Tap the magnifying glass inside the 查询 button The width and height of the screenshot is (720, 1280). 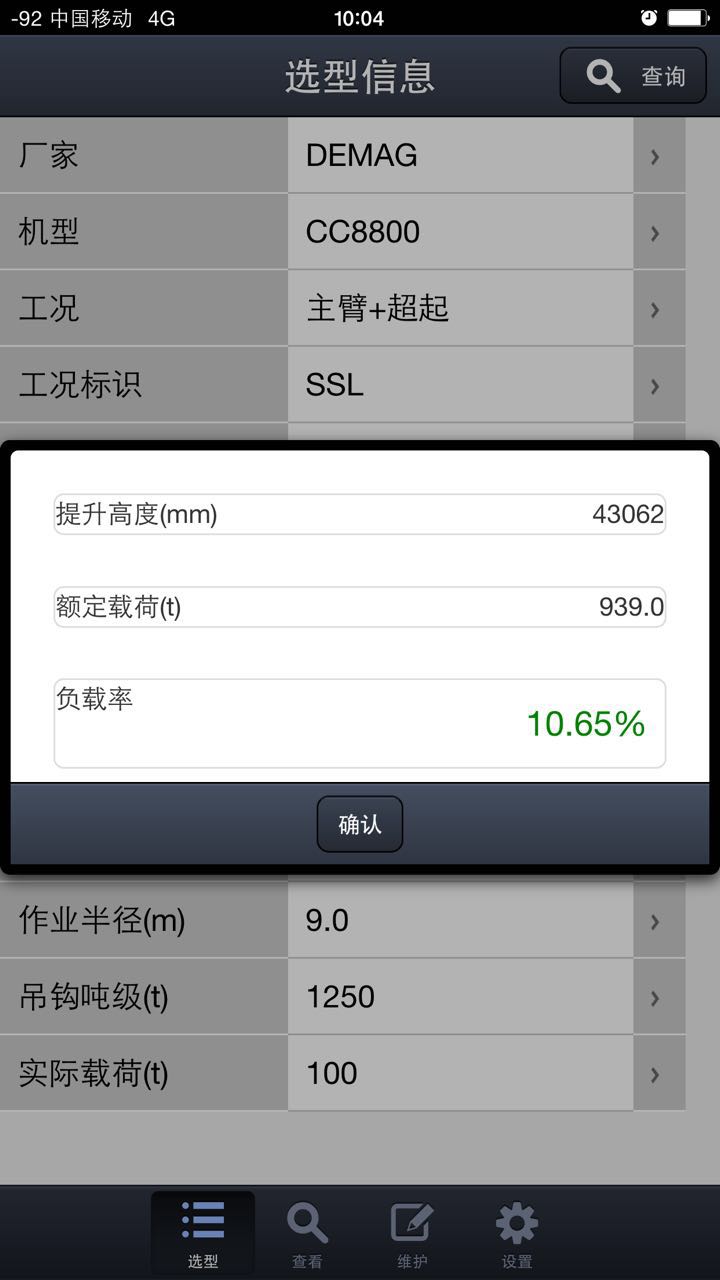coord(600,75)
